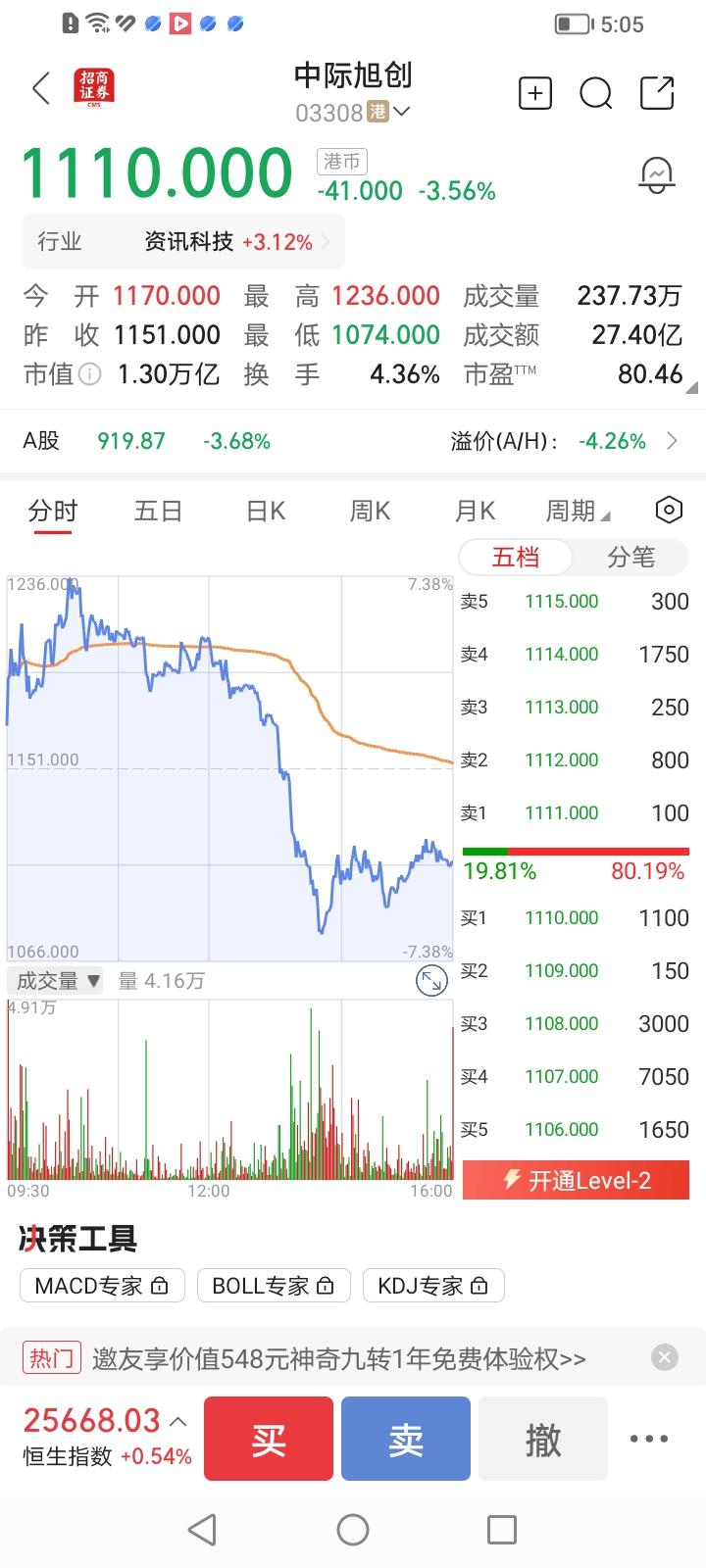Dismiss the 热门 promotion banner
The height and width of the screenshot is (1568, 706).
(x=665, y=1357)
